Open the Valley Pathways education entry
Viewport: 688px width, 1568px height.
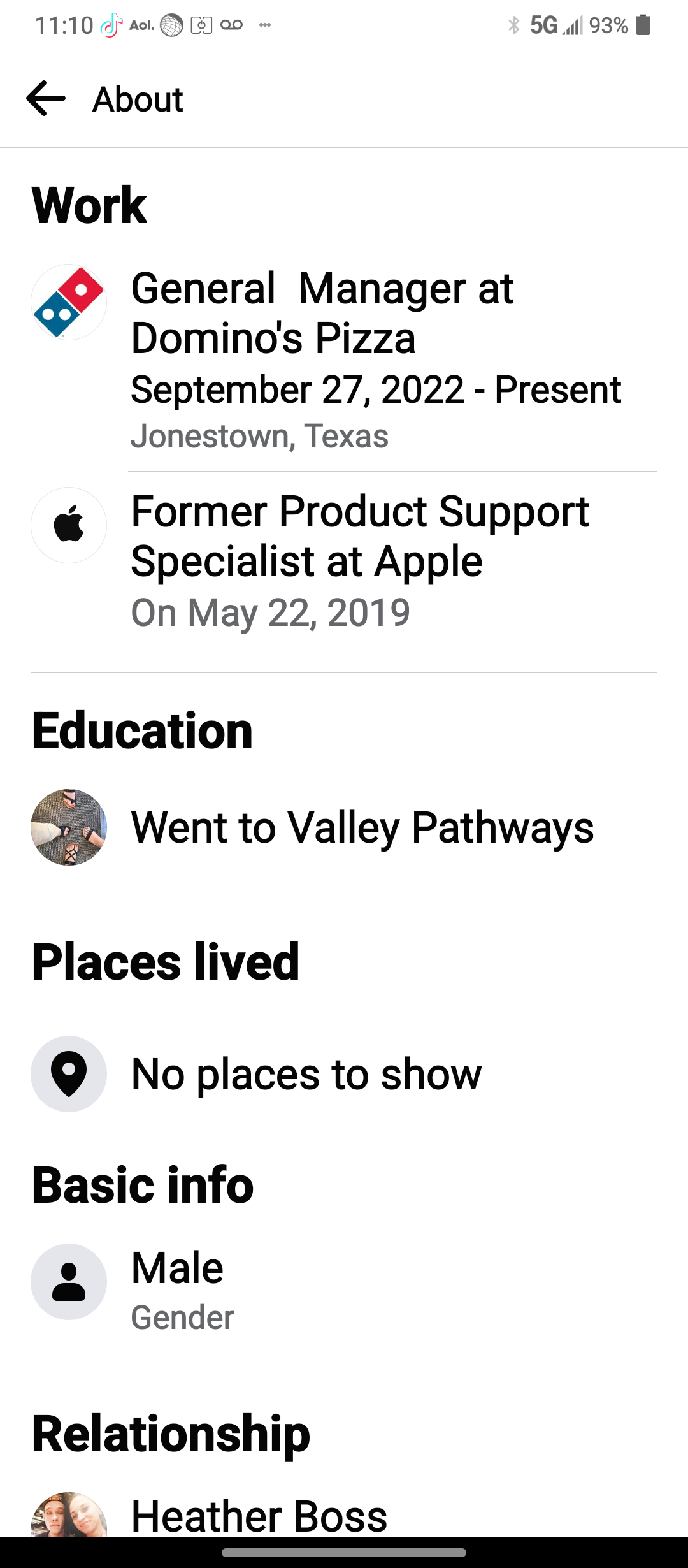(x=362, y=827)
